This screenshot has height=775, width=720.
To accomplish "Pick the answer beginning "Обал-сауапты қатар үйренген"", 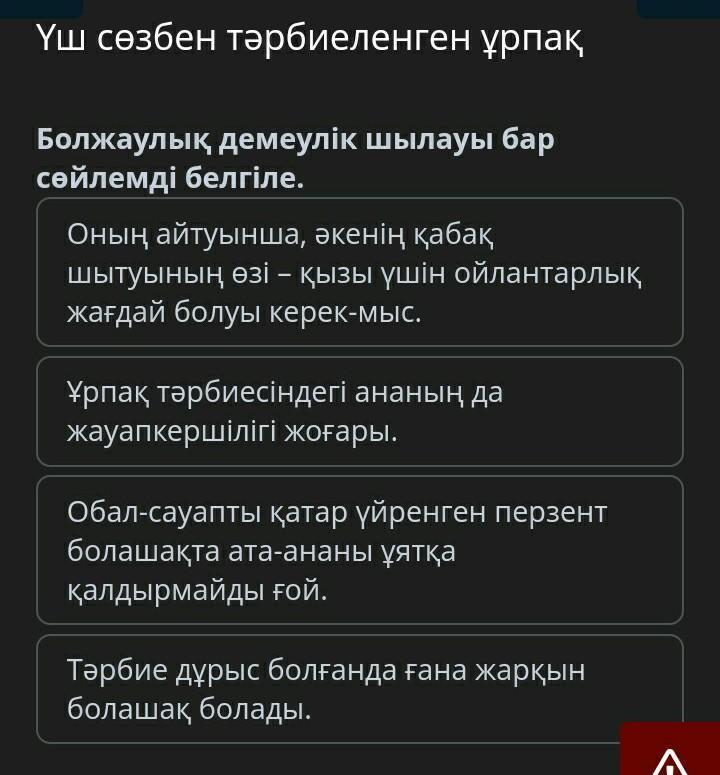I will [360, 550].
